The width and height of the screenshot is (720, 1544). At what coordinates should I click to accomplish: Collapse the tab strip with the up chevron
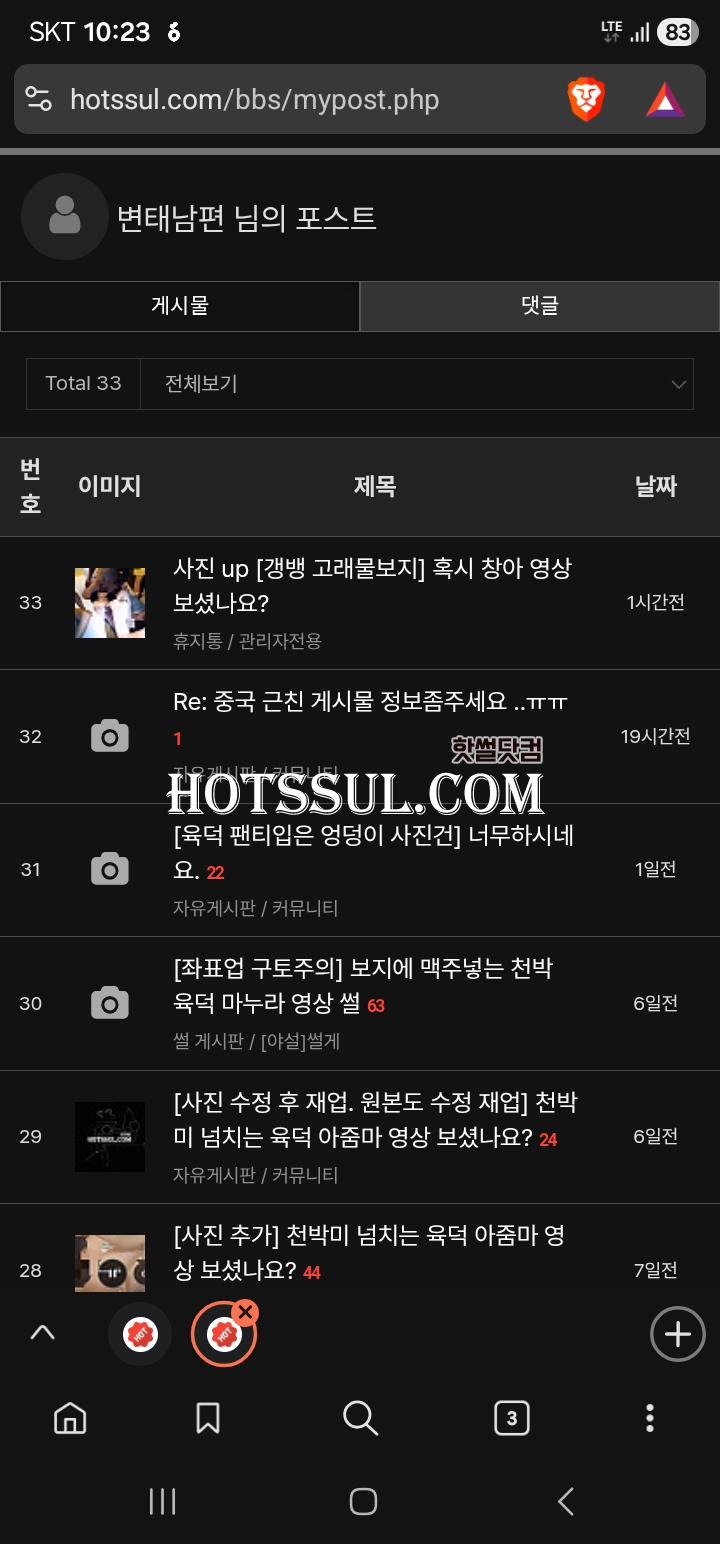tap(42, 1332)
